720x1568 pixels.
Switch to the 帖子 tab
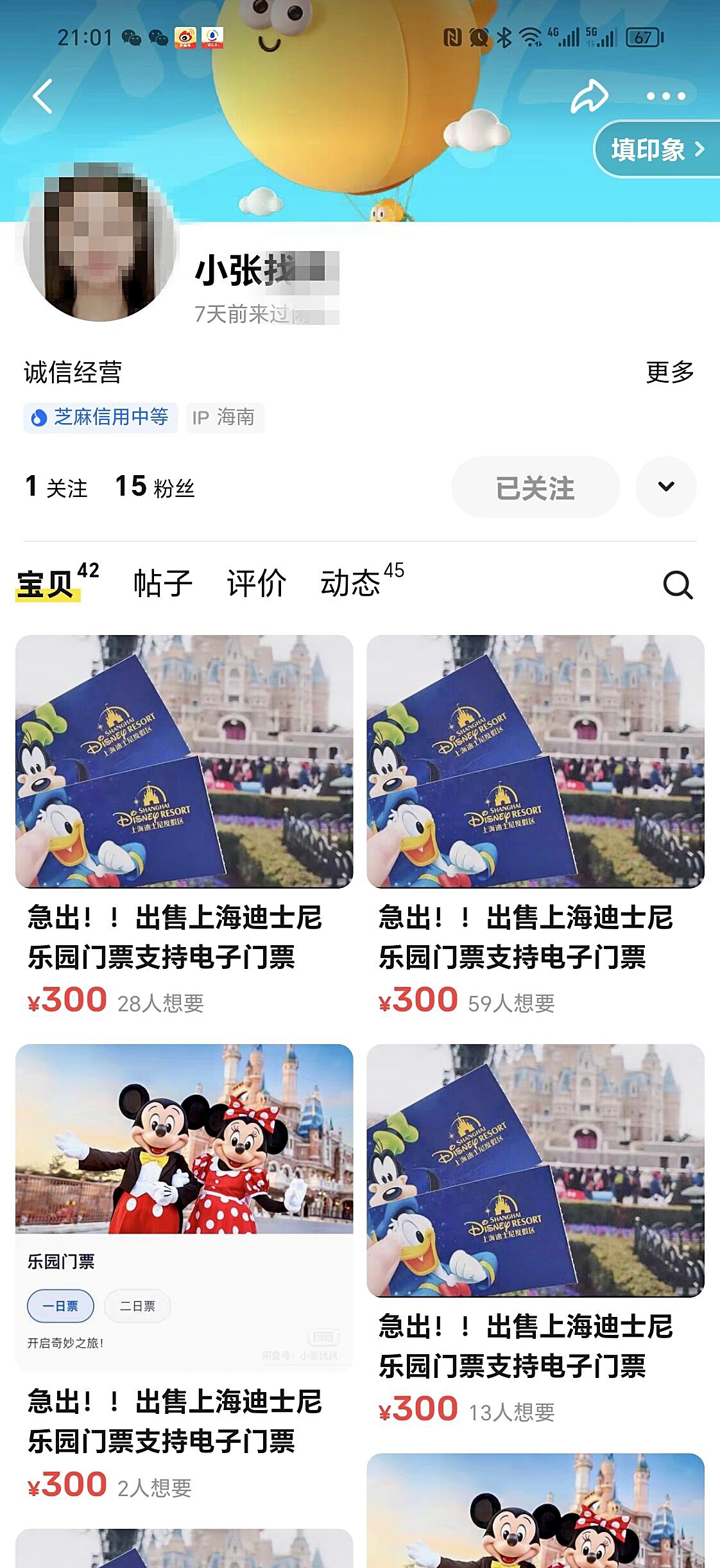162,583
